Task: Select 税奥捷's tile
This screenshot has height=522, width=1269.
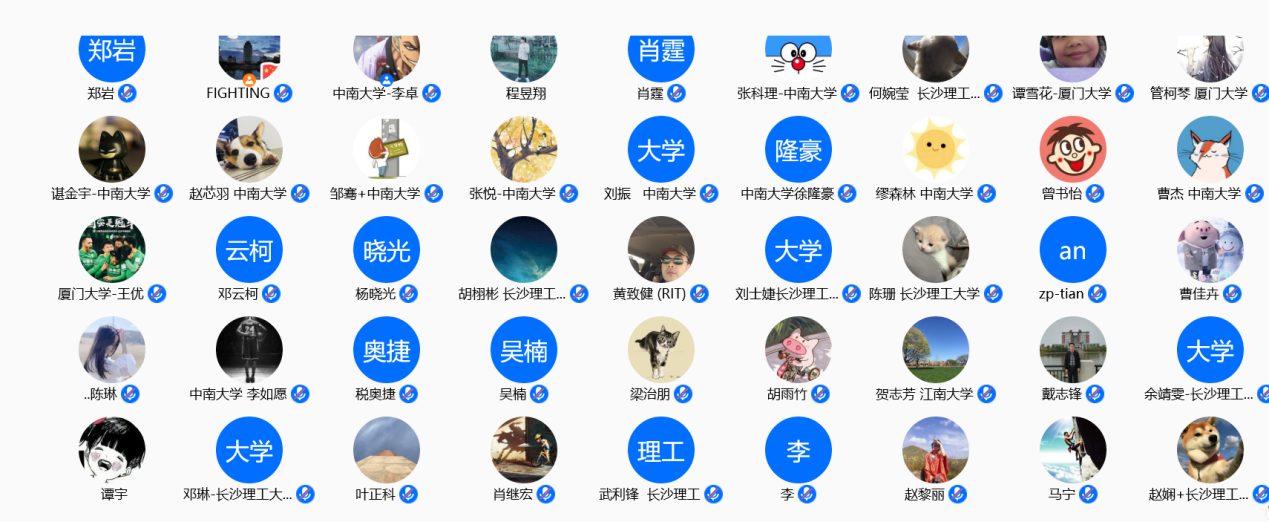Action: pyautogui.click(x=387, y=350)
